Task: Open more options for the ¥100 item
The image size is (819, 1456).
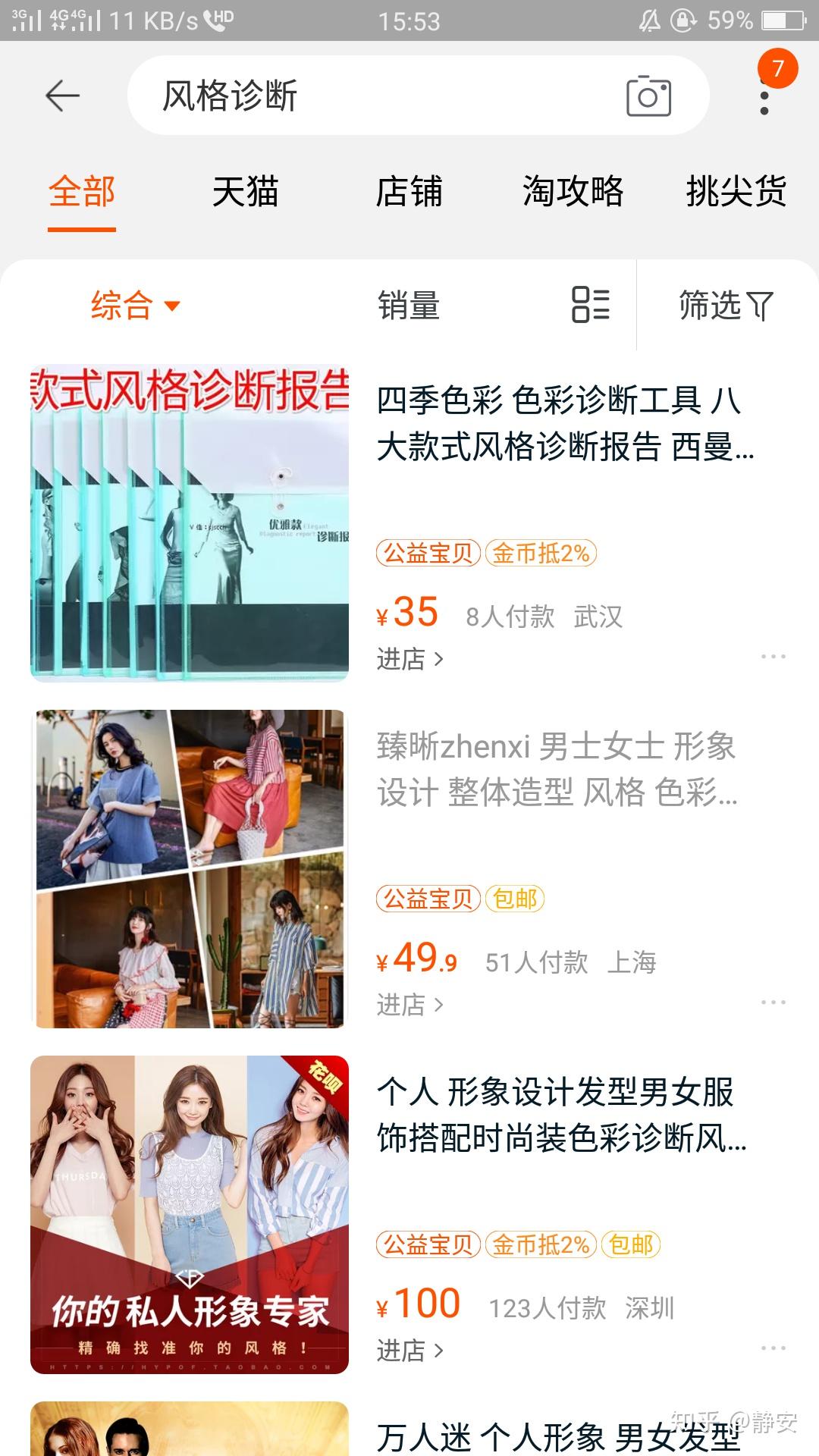Action: click(773, 1348)
